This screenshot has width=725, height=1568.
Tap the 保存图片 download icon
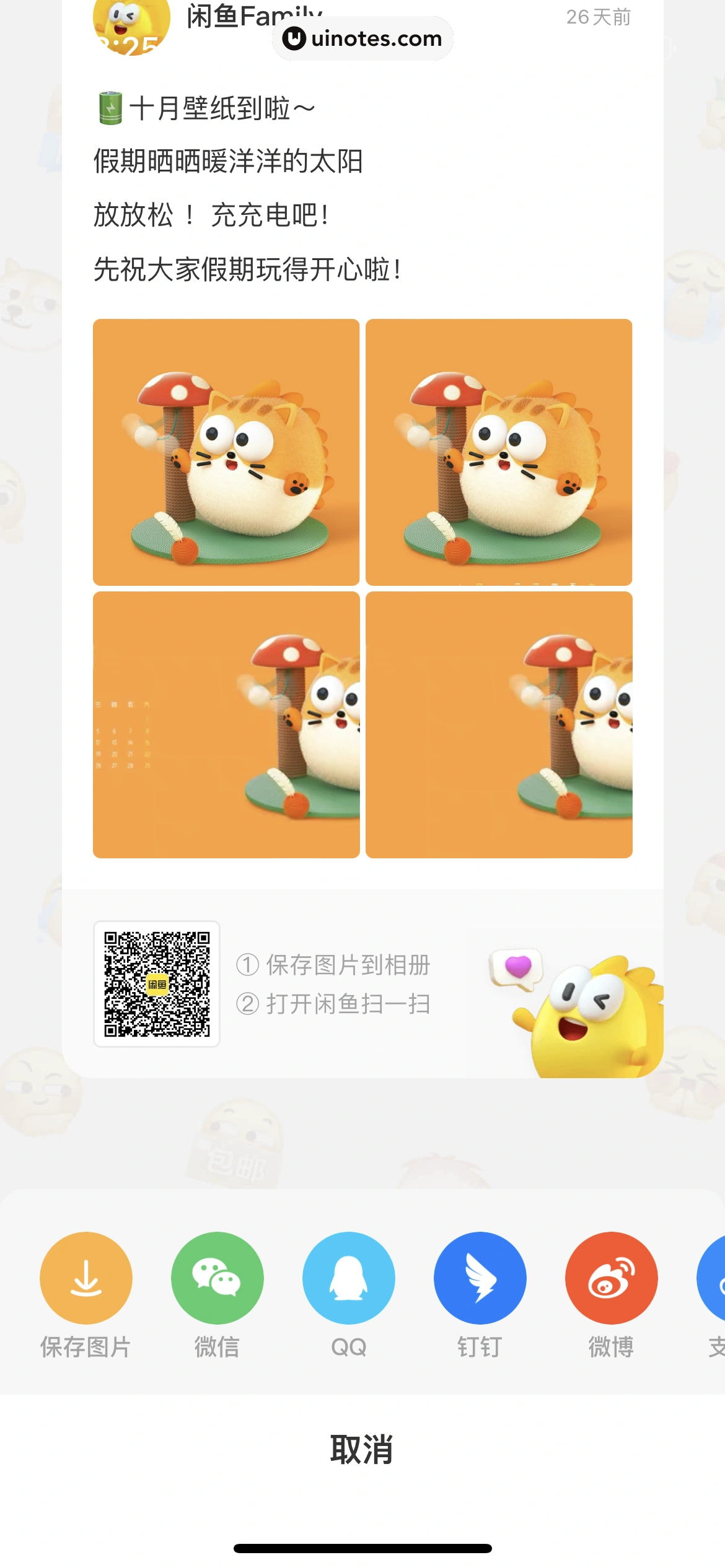[x=86, y=1277]
